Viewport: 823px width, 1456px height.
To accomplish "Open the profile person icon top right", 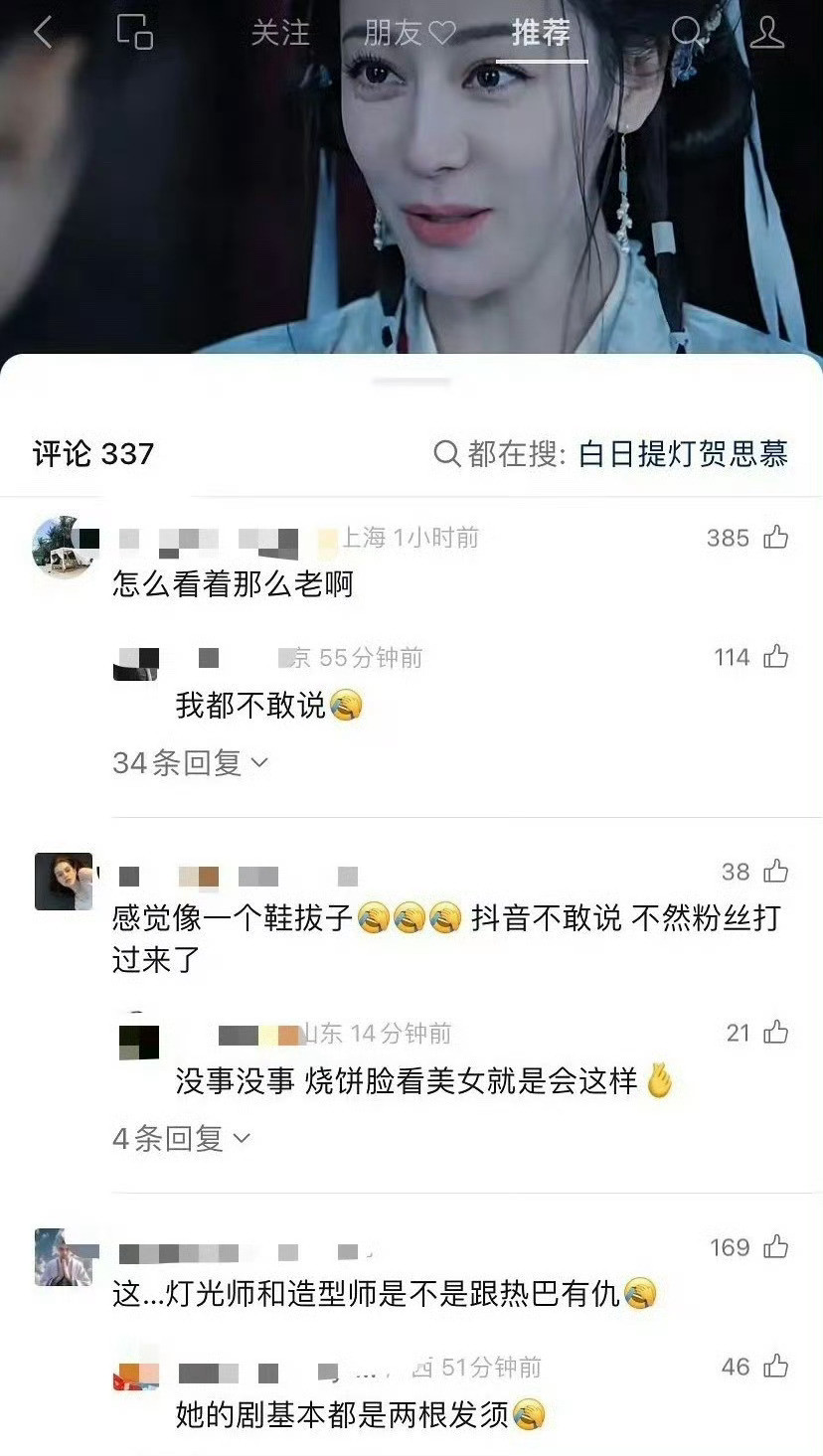I will click(767, 32).
